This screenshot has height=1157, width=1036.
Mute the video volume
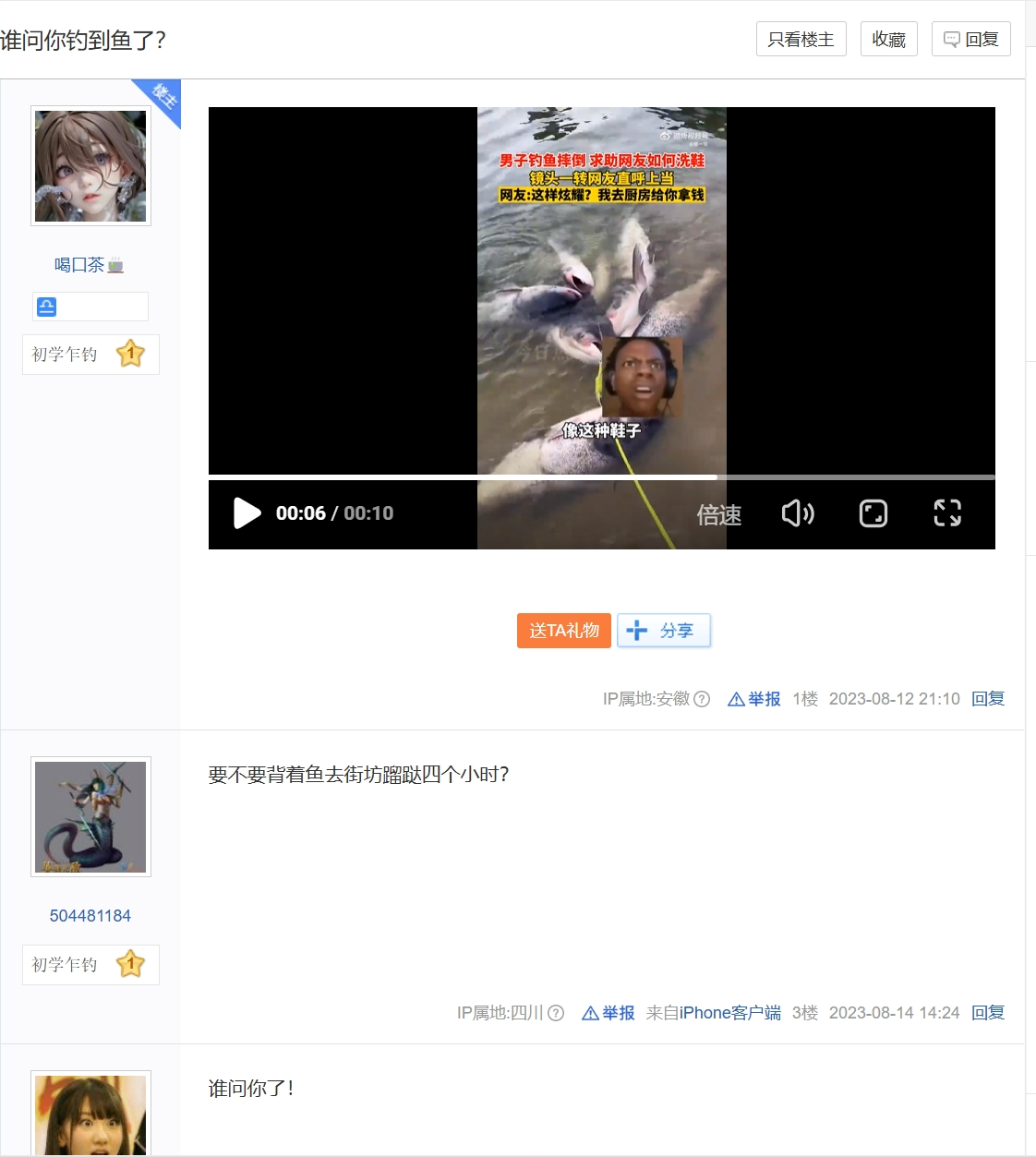[798, 513]
